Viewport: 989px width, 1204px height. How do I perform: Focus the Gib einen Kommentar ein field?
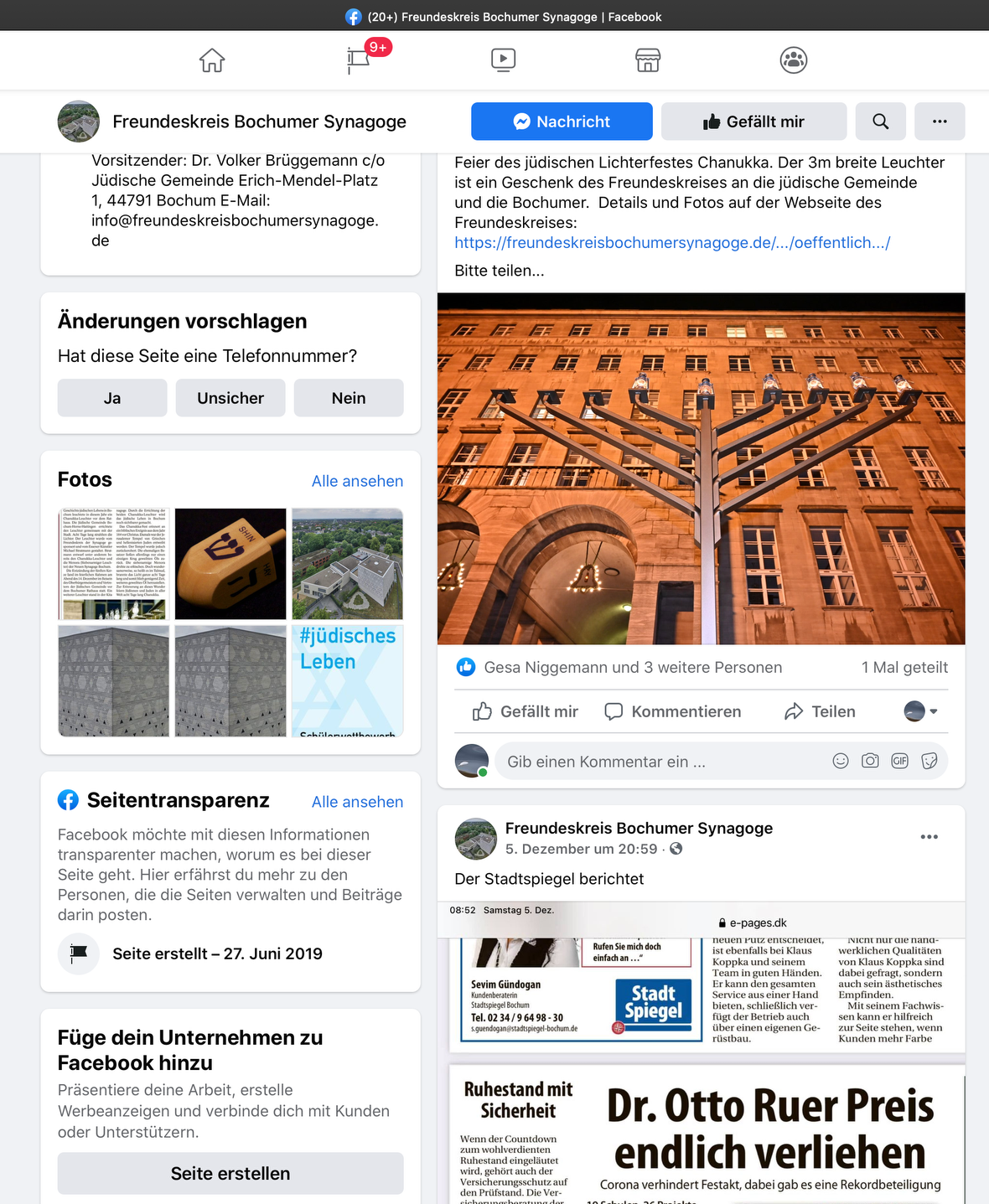pos(654,762)
